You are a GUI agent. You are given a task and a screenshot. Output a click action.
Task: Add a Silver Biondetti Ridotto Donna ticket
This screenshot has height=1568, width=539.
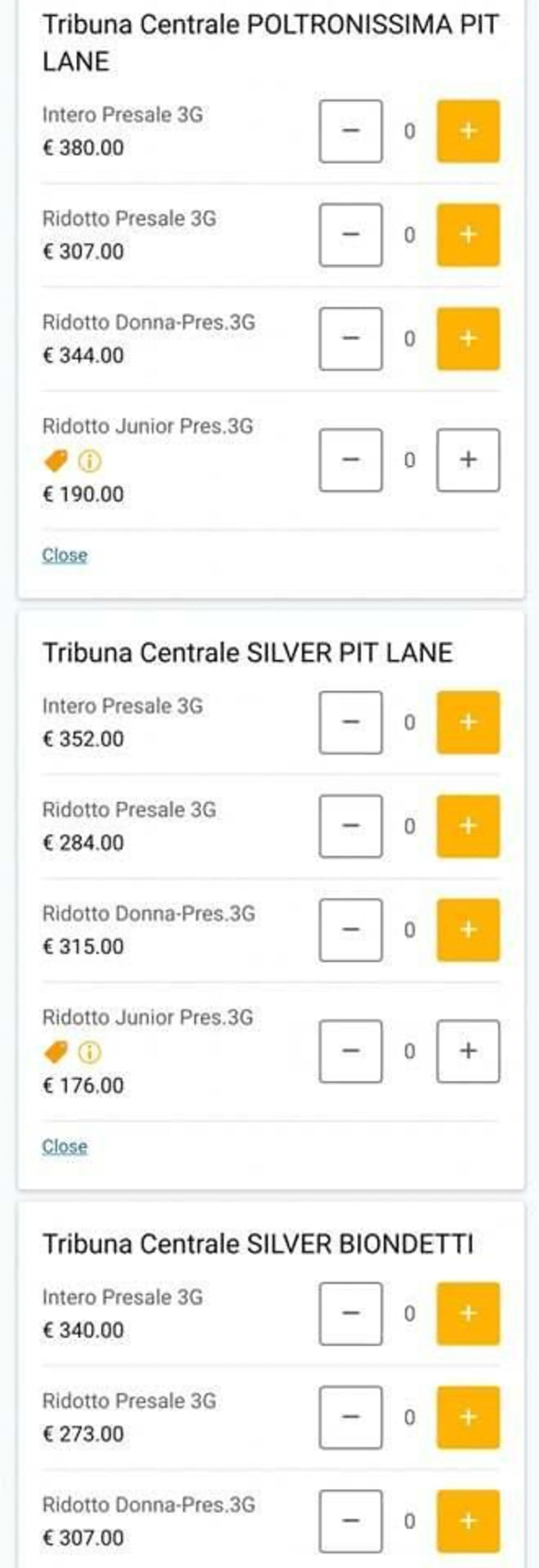coord(468,1521)
